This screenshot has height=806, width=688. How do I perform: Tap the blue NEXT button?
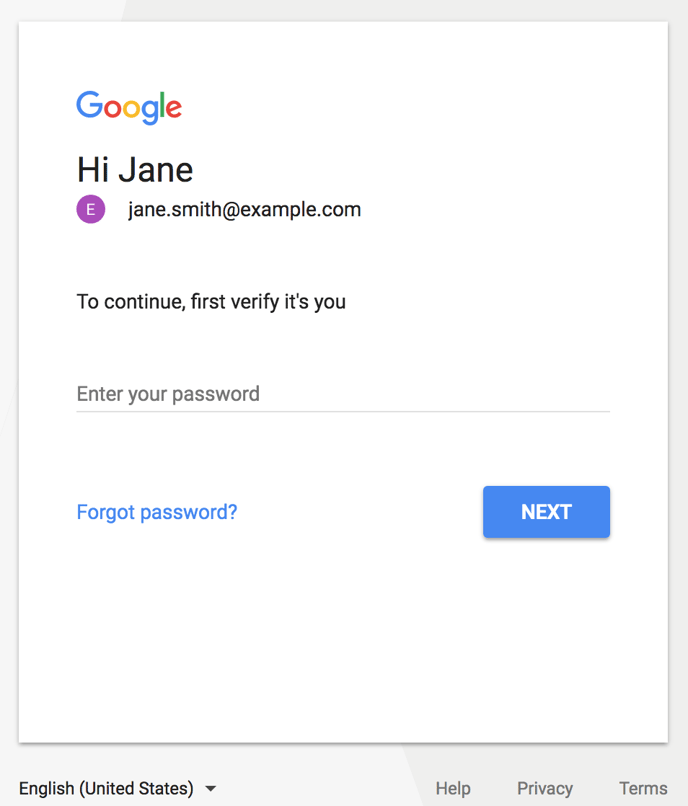[x=546, y=512]
